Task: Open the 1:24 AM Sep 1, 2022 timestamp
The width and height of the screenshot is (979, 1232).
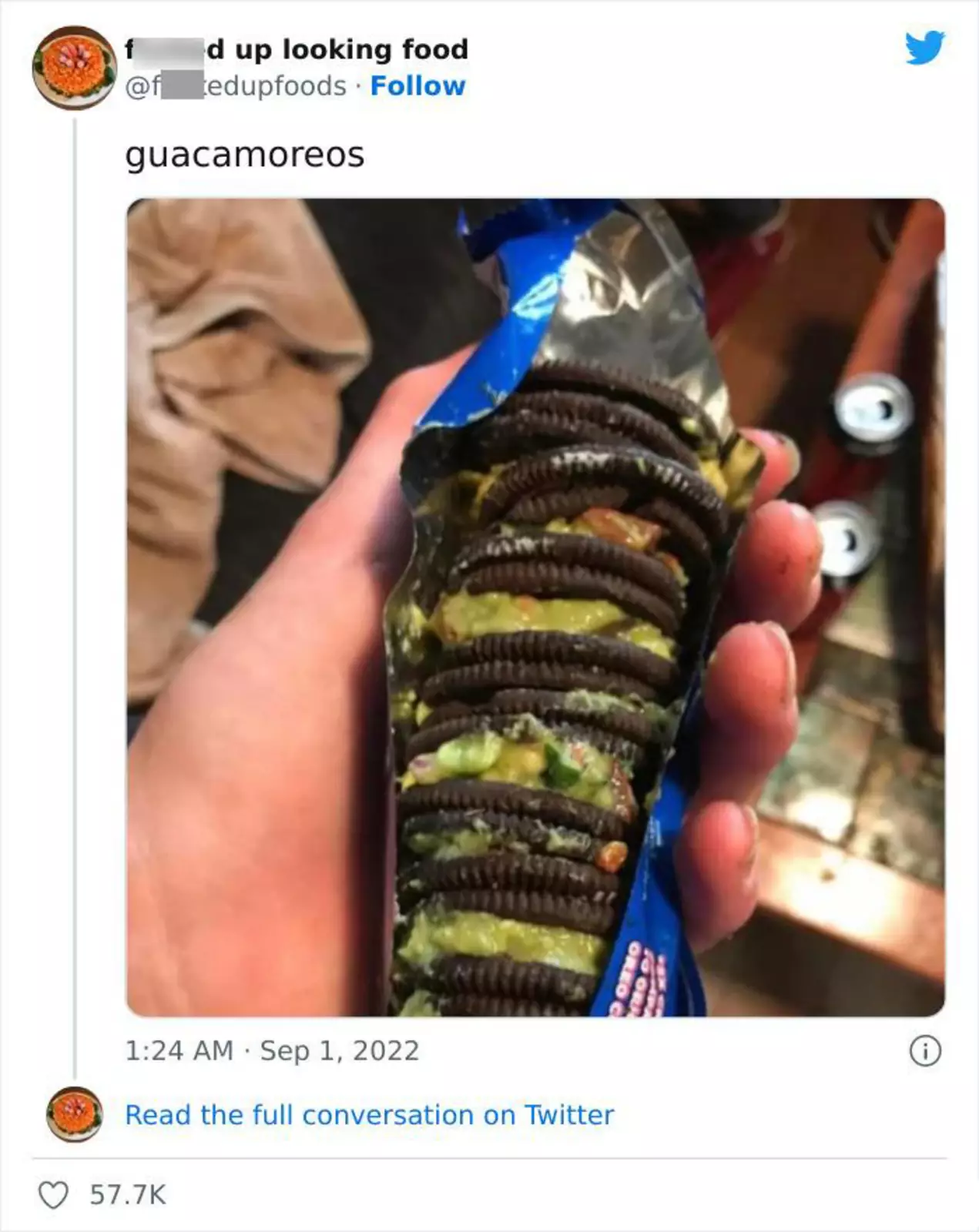Action: tap(272, 1051)
